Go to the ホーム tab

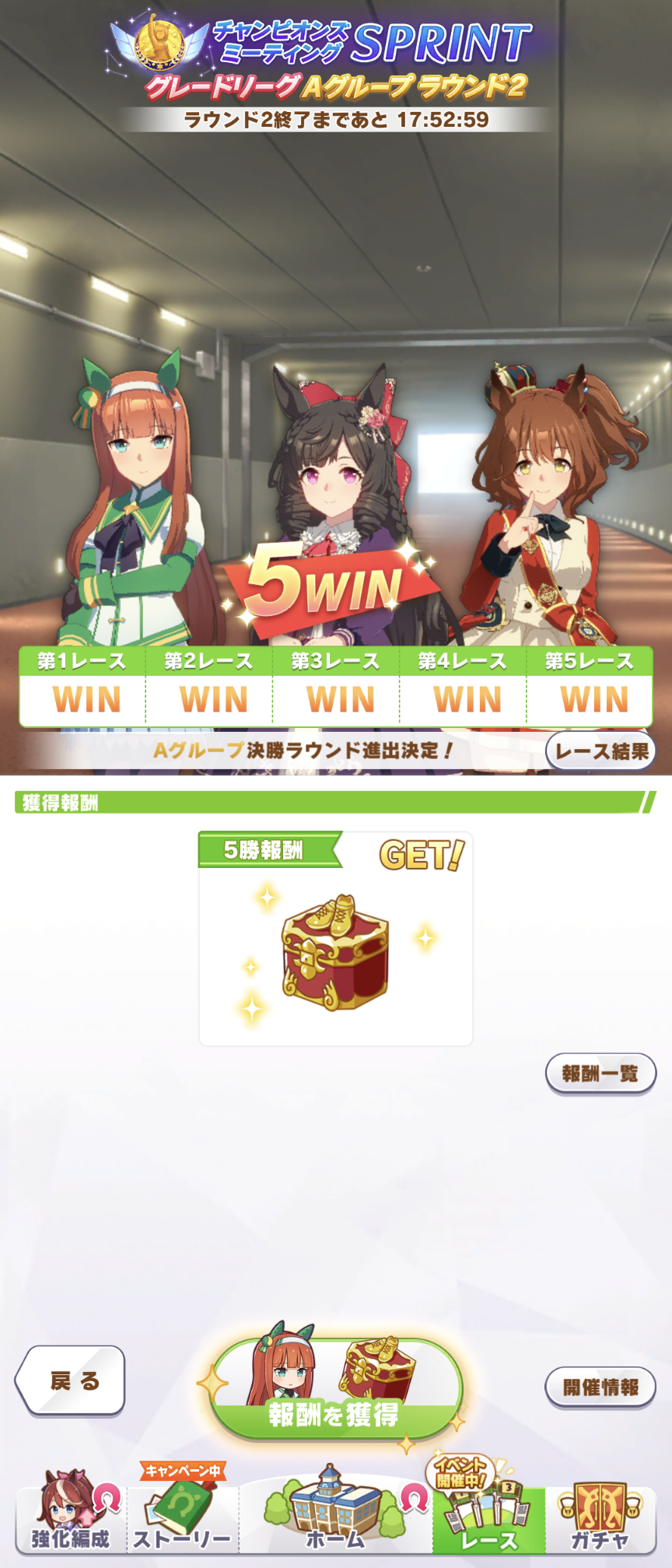click(x=336, y=1516)
